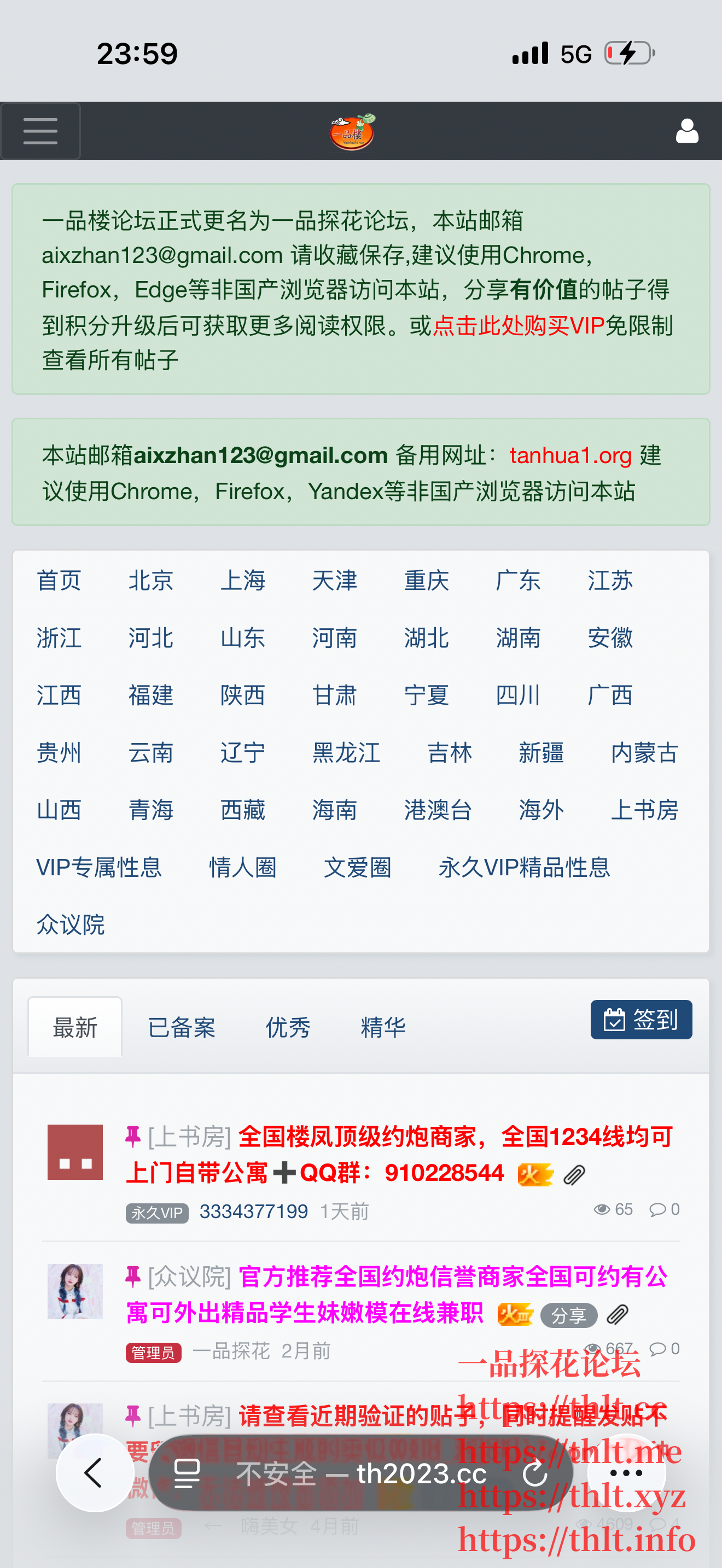Tap the red VIP purchase link
This screenshot has width=722, height=1568.
(518, 326)
